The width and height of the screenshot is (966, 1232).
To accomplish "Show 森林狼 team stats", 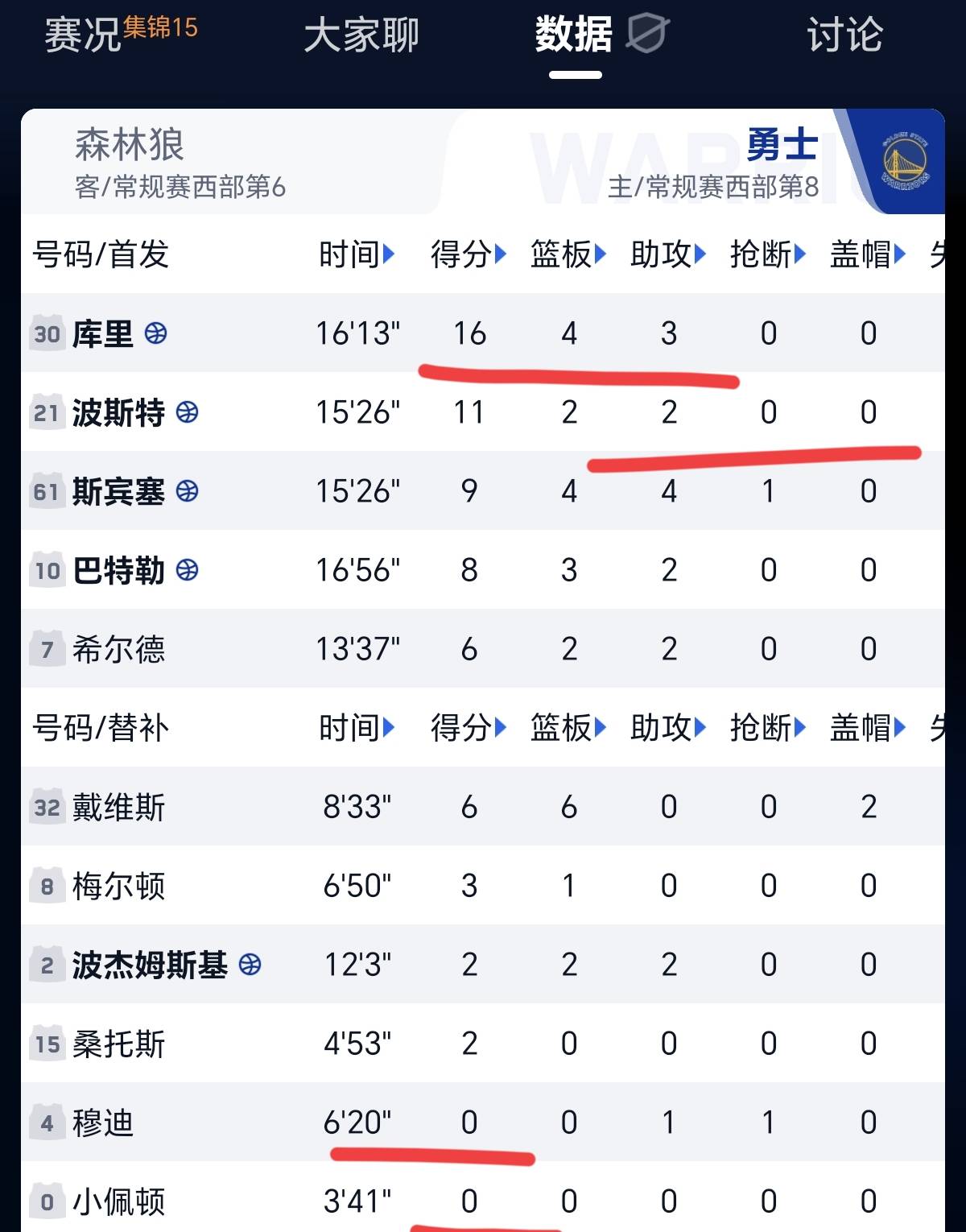I will pyautogui.click(x=181, y=163).
